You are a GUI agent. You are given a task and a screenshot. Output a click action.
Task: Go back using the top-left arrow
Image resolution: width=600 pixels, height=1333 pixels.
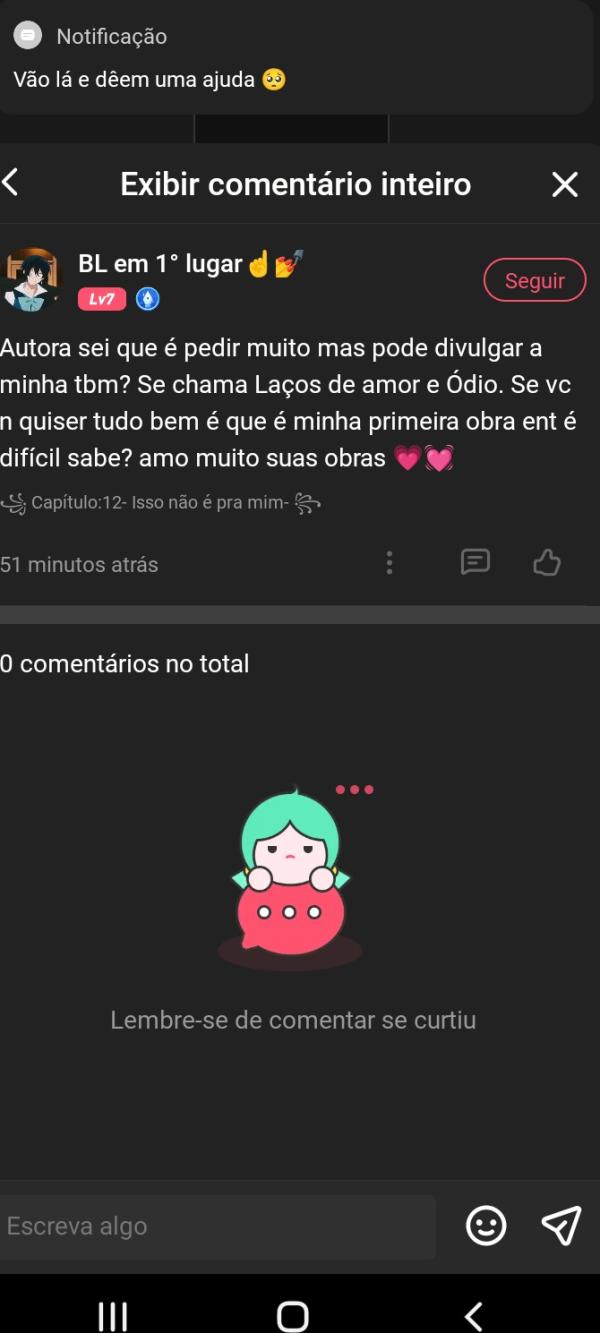11,183
